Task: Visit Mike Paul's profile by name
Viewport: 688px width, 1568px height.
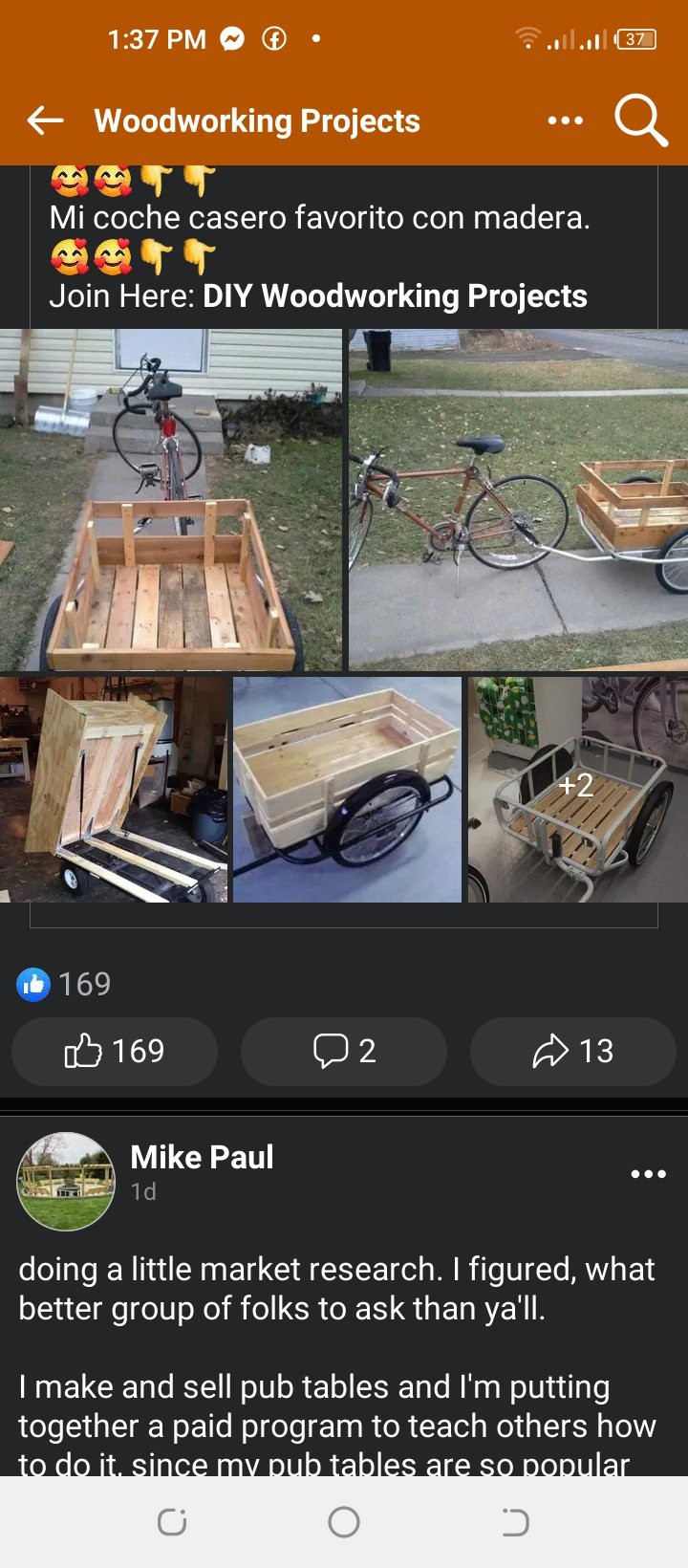Action: click(x=202, y=1157)
